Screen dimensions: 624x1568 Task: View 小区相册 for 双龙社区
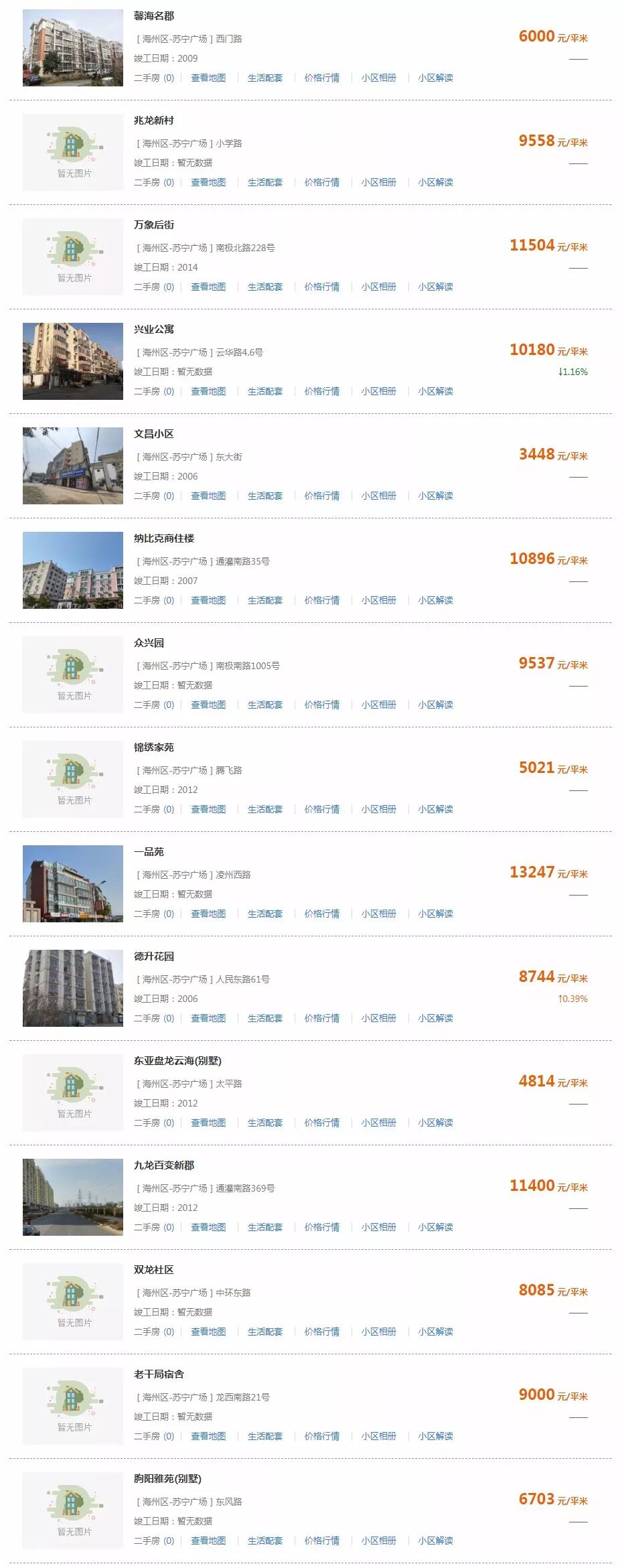[x=379, y=1332]
